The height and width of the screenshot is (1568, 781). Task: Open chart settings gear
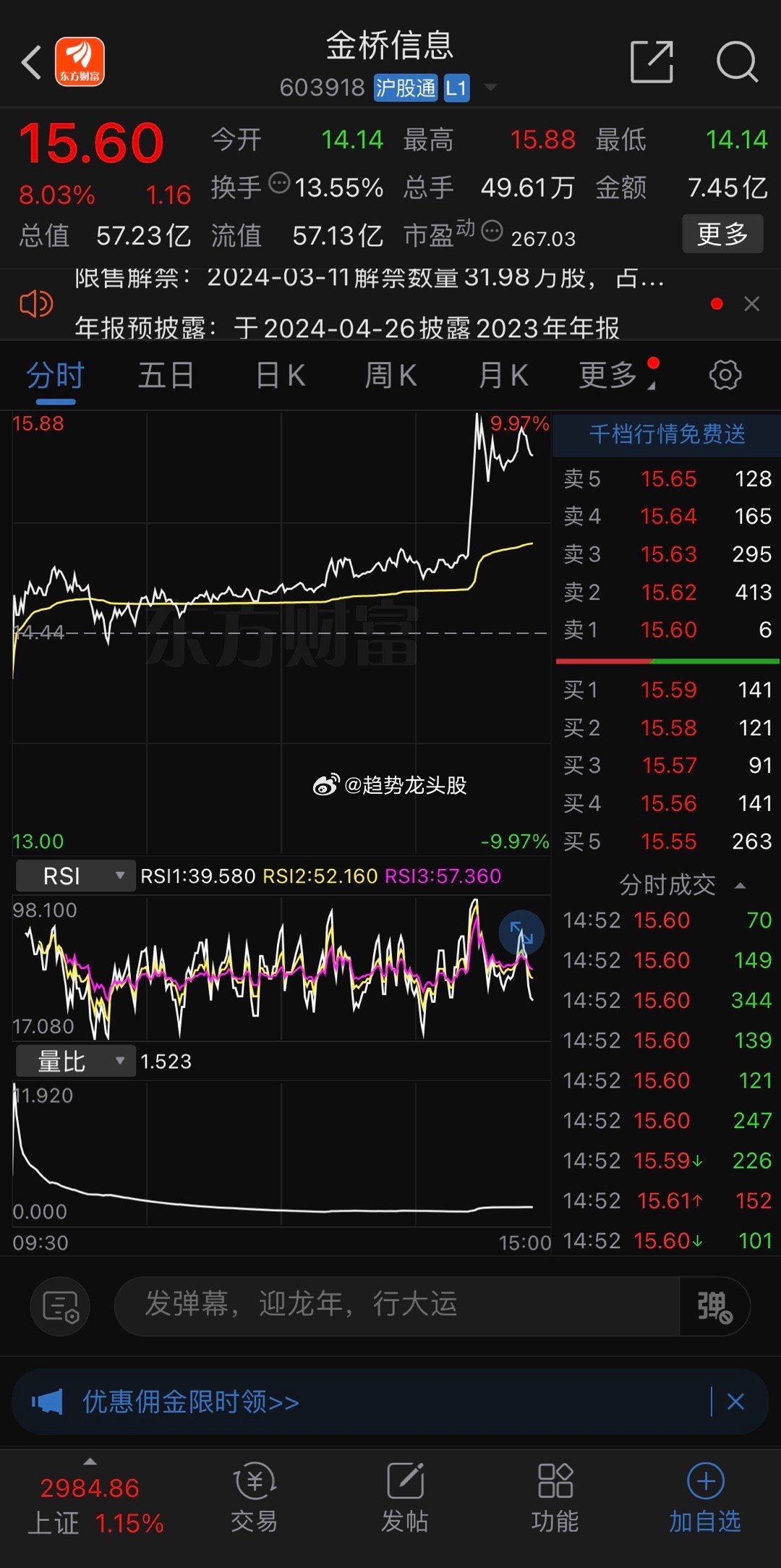pos(725,375)
